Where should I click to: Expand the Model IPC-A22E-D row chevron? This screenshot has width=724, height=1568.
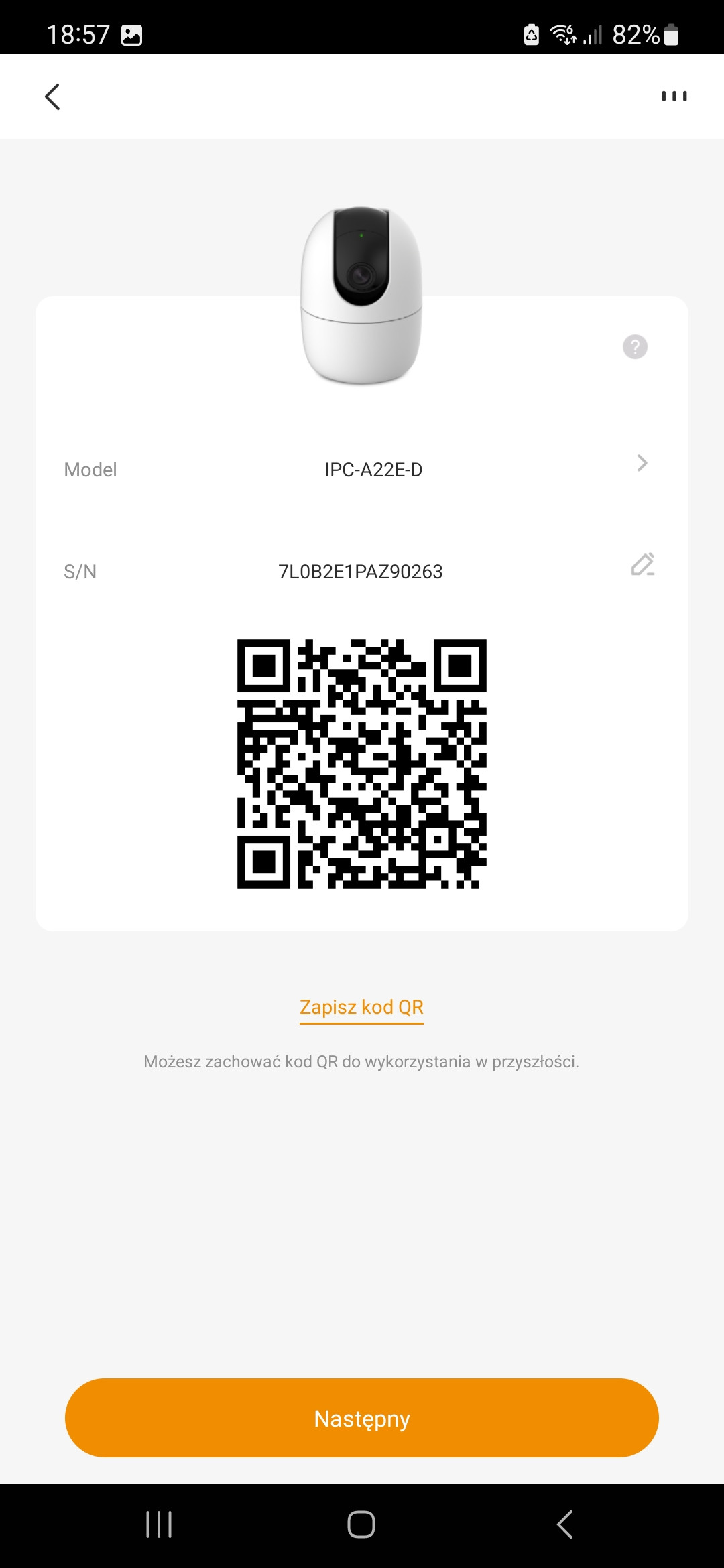642,463
